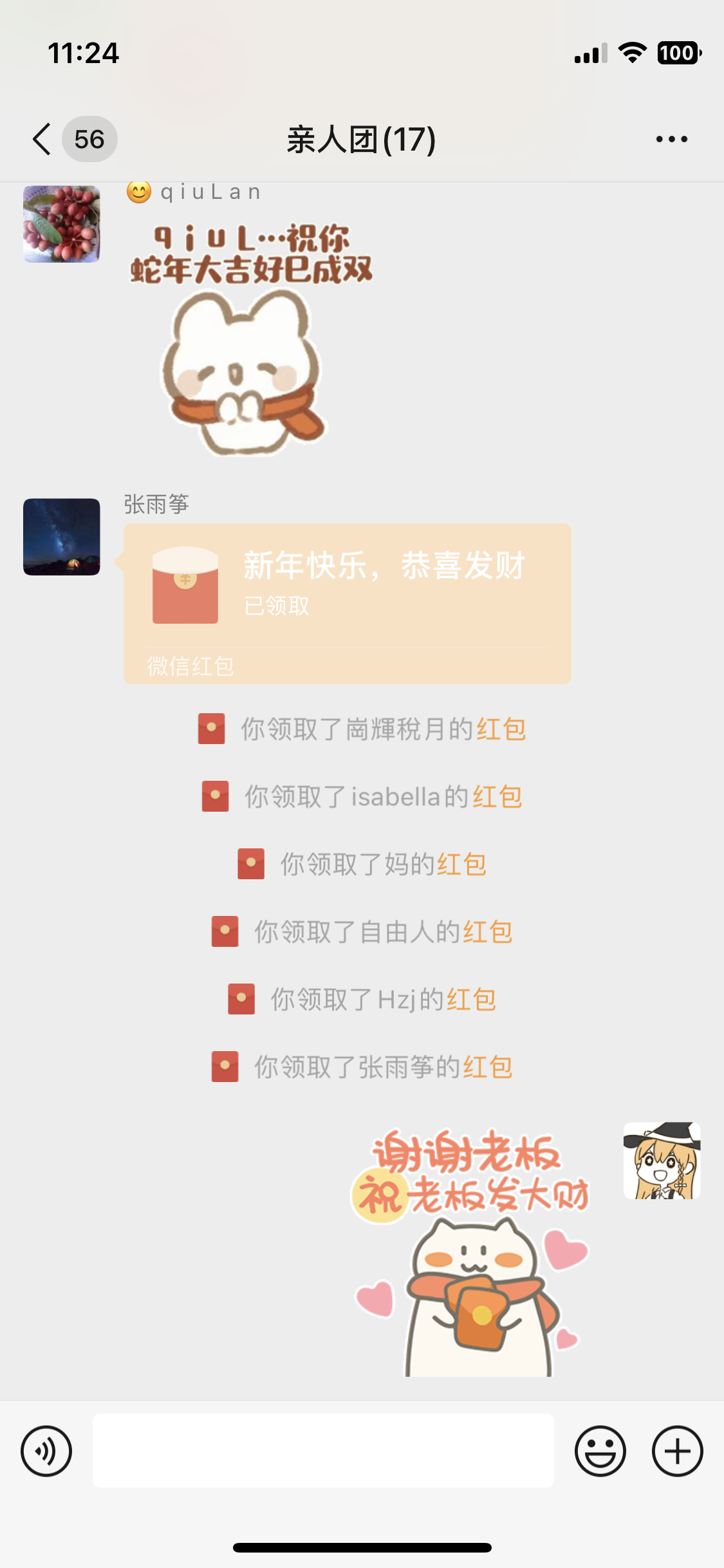Open the 红包 link from 崗輝稅月
Viewport: 724px width, 1568px height.
click(501, 729)
